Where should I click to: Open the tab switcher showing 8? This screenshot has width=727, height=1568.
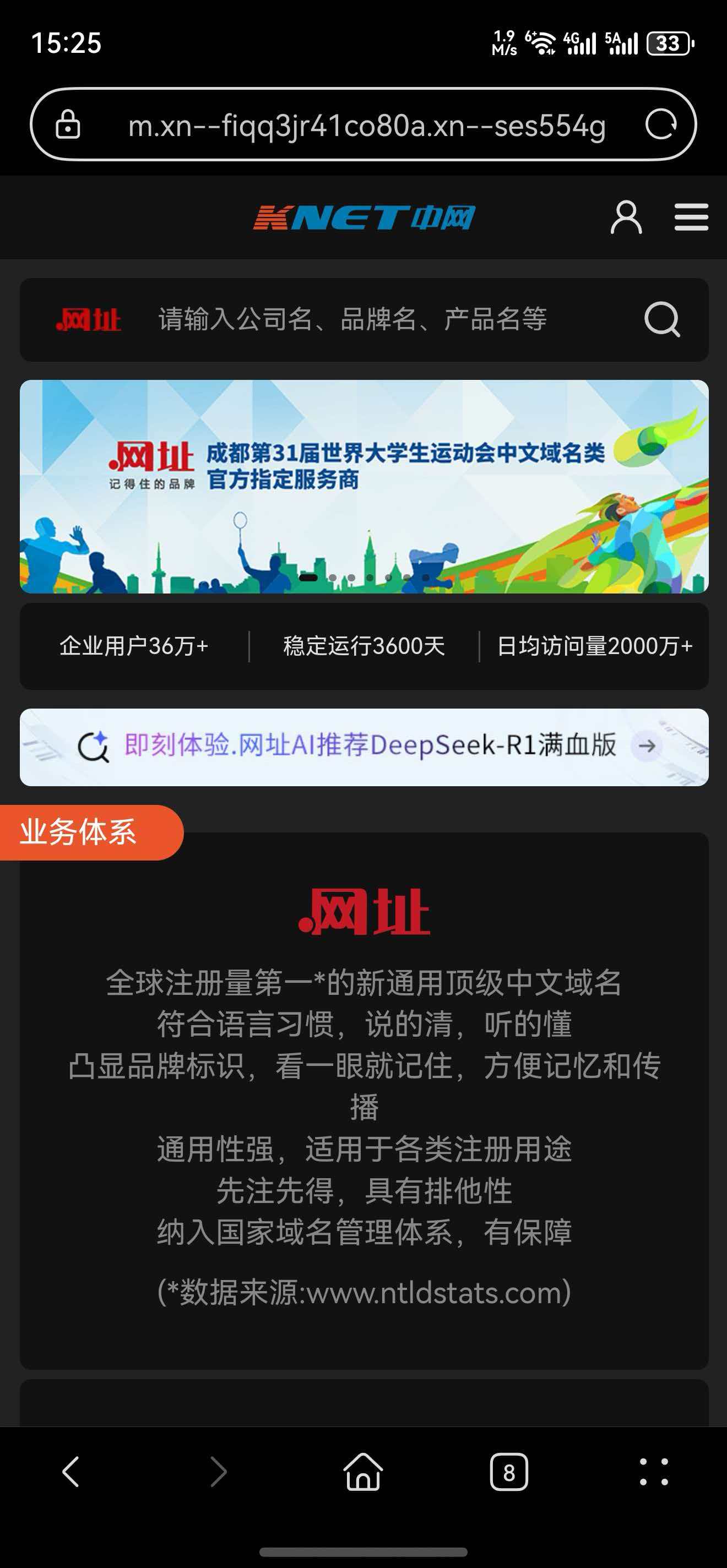tap(509, 1472)
